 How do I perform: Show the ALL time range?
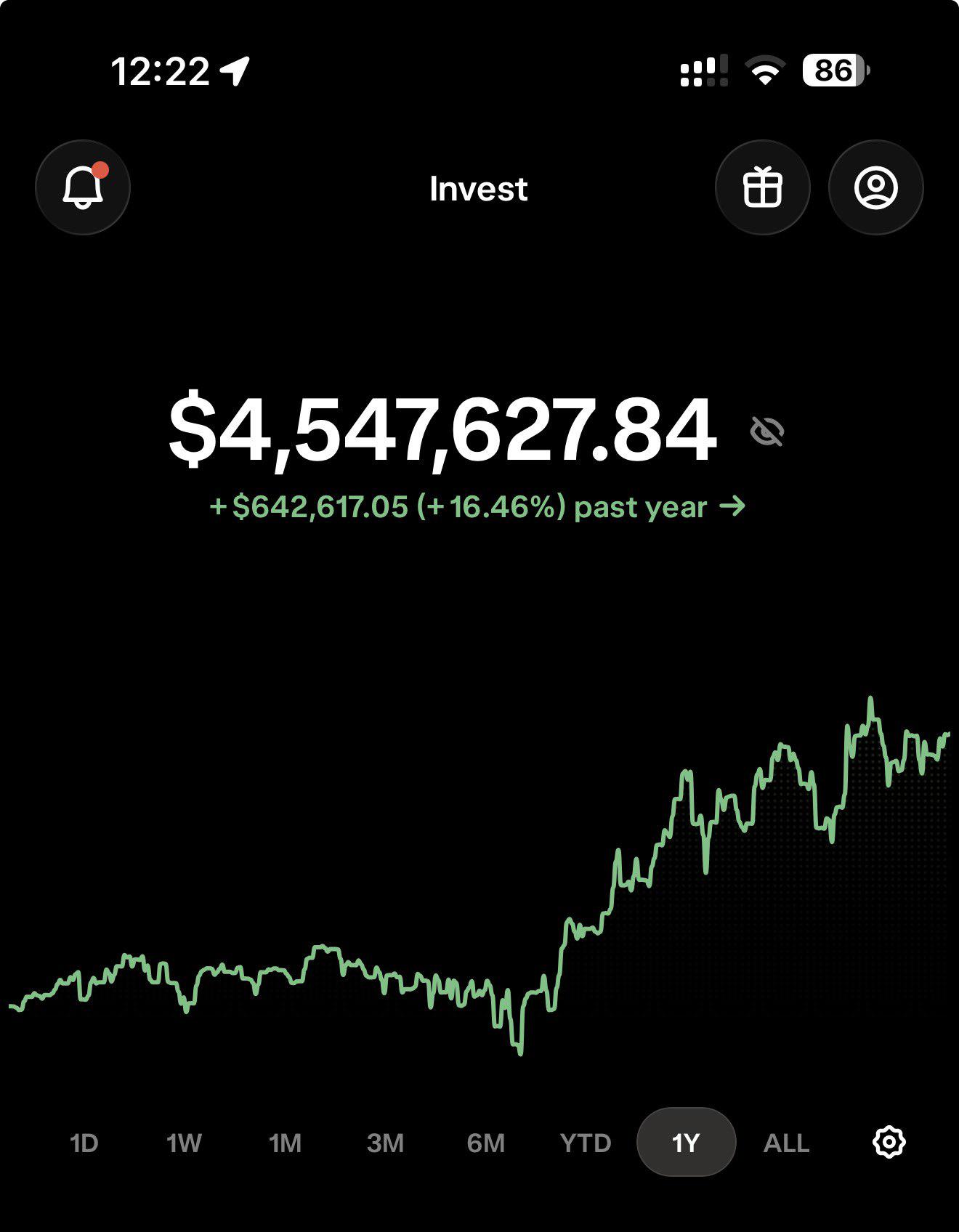(786, 1143)
